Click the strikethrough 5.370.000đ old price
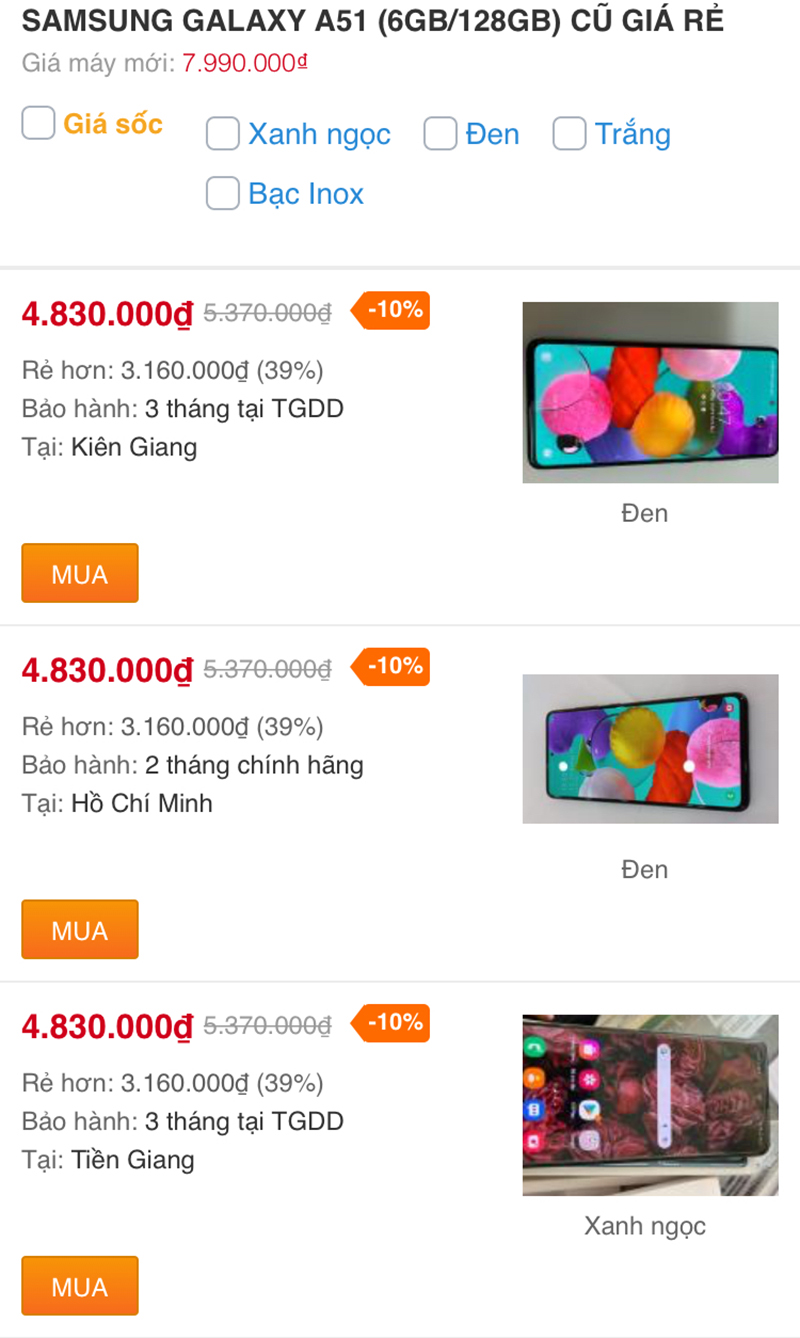This screenshot has width=800, height=1338. [x=266, y=312]
